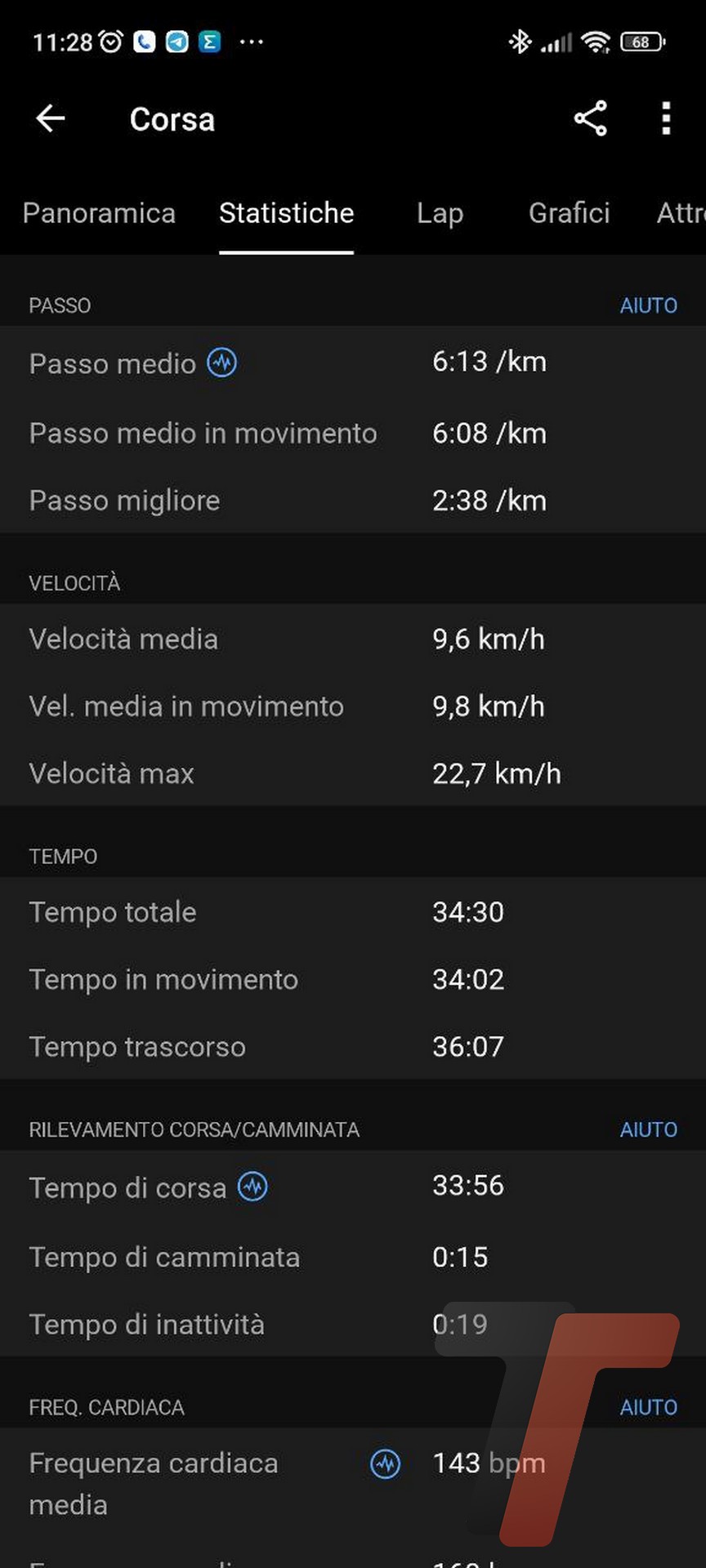The height and width of the screenshot is (1568, 706).
Task: Open the Grafici tab
Action: click(569, 213)
